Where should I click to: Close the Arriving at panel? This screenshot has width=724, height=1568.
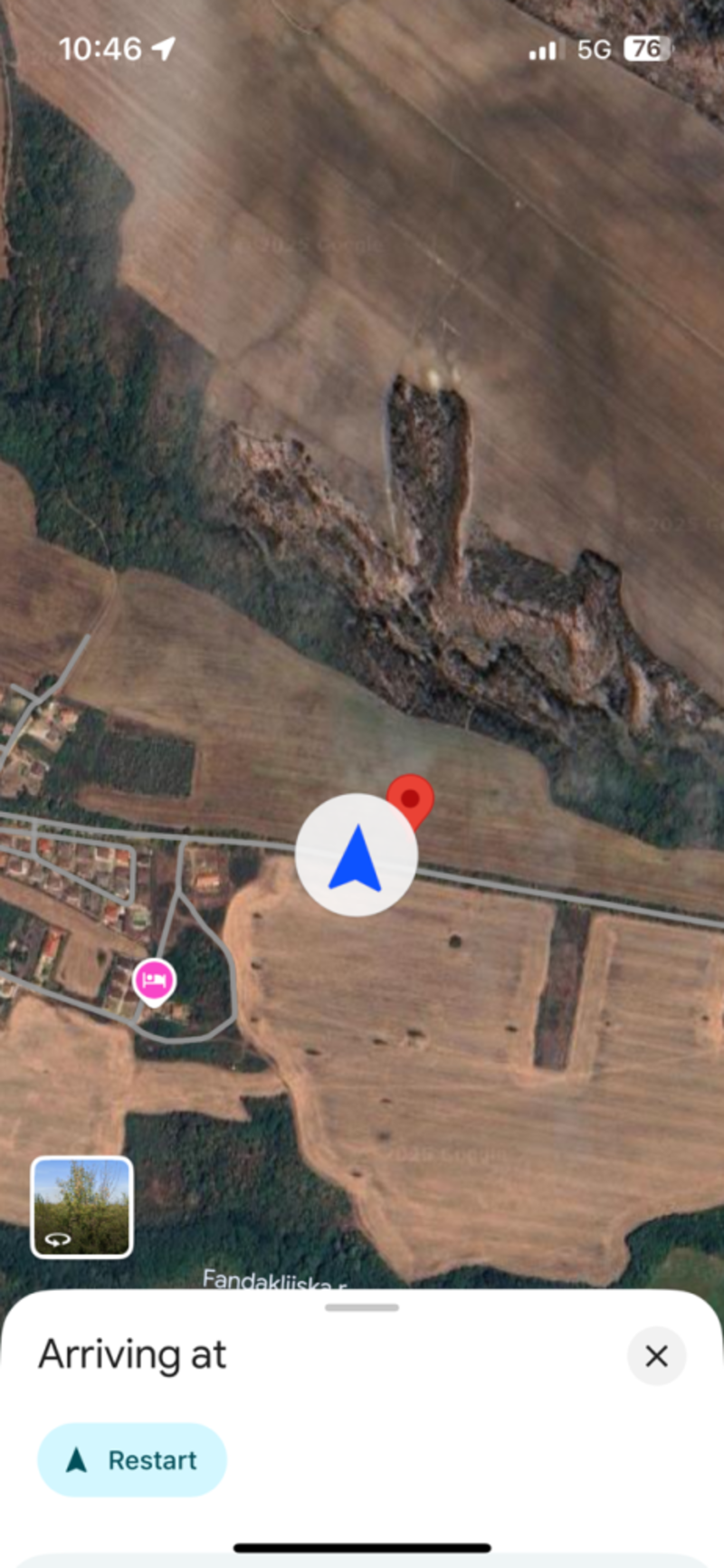coord(656,1355)
